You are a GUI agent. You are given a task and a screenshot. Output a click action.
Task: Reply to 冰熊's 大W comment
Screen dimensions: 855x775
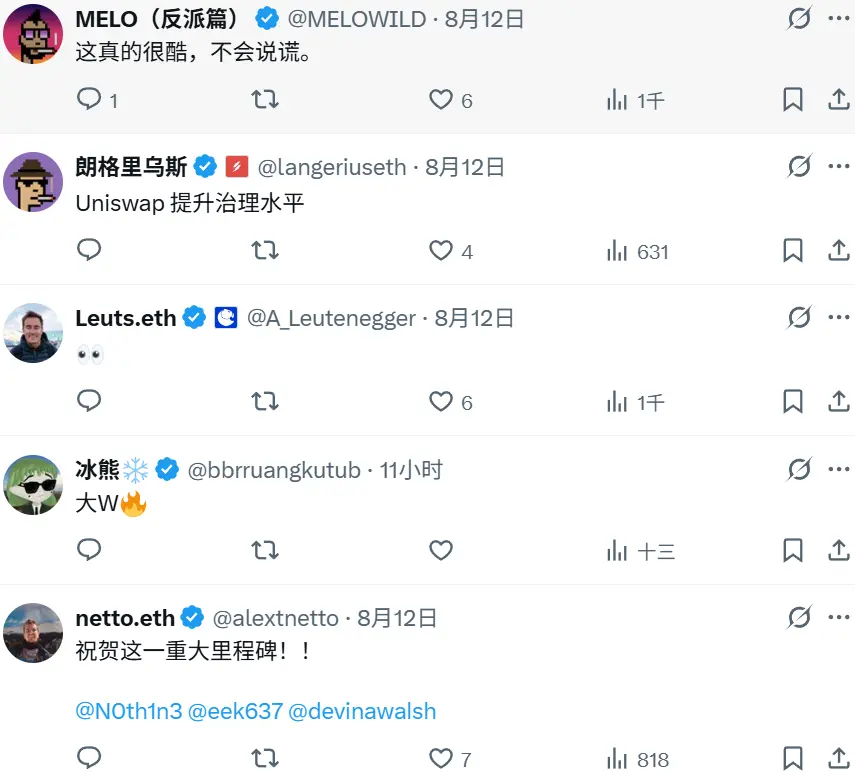pyautogui.click(x=90, y=549)
